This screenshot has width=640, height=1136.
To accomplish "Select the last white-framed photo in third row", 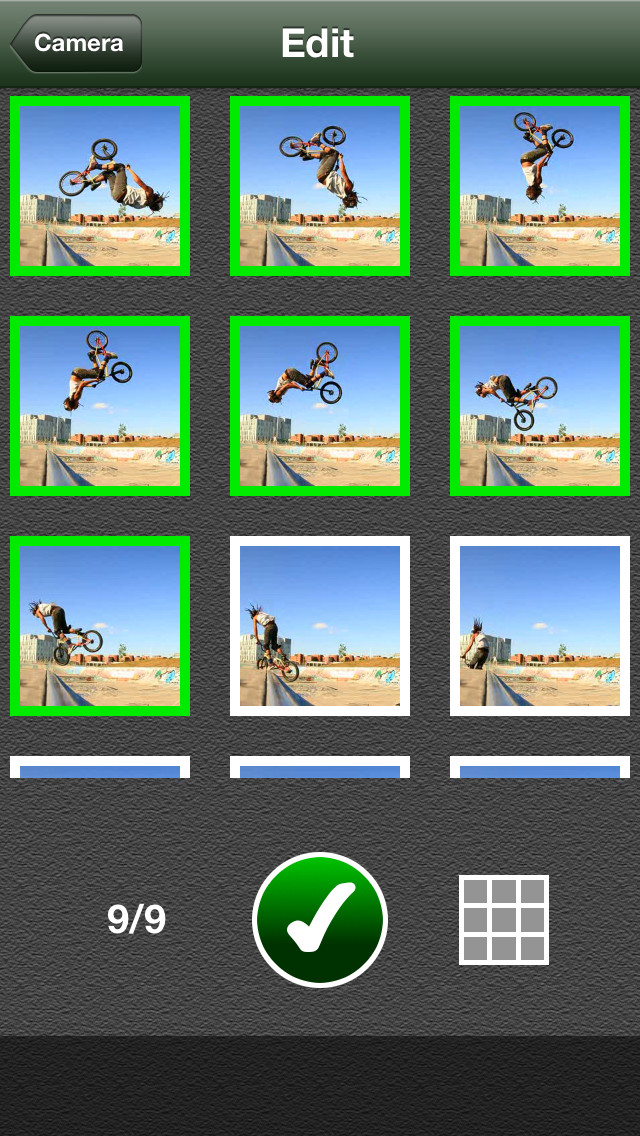I will tap(540, 626).
